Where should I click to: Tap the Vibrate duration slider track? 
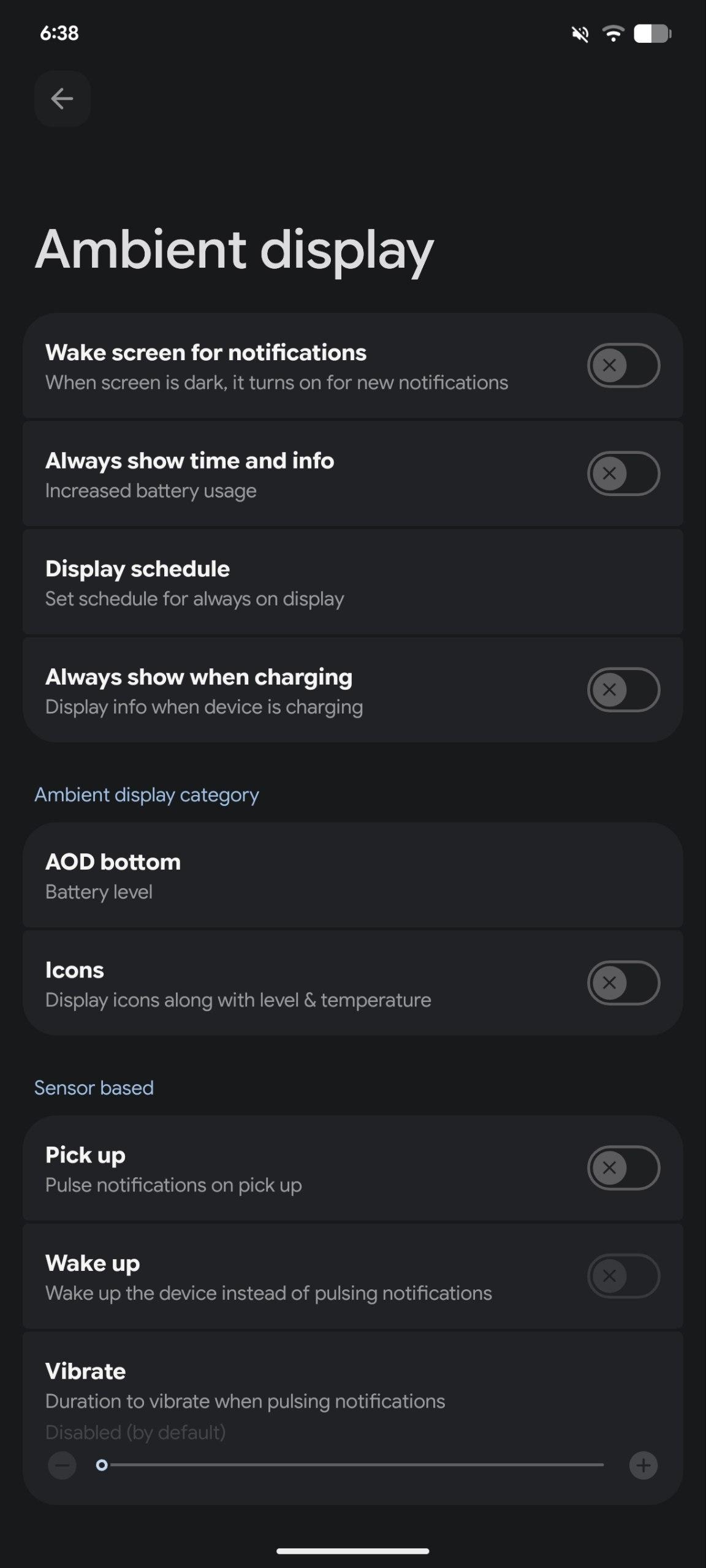coord(352,1465)
